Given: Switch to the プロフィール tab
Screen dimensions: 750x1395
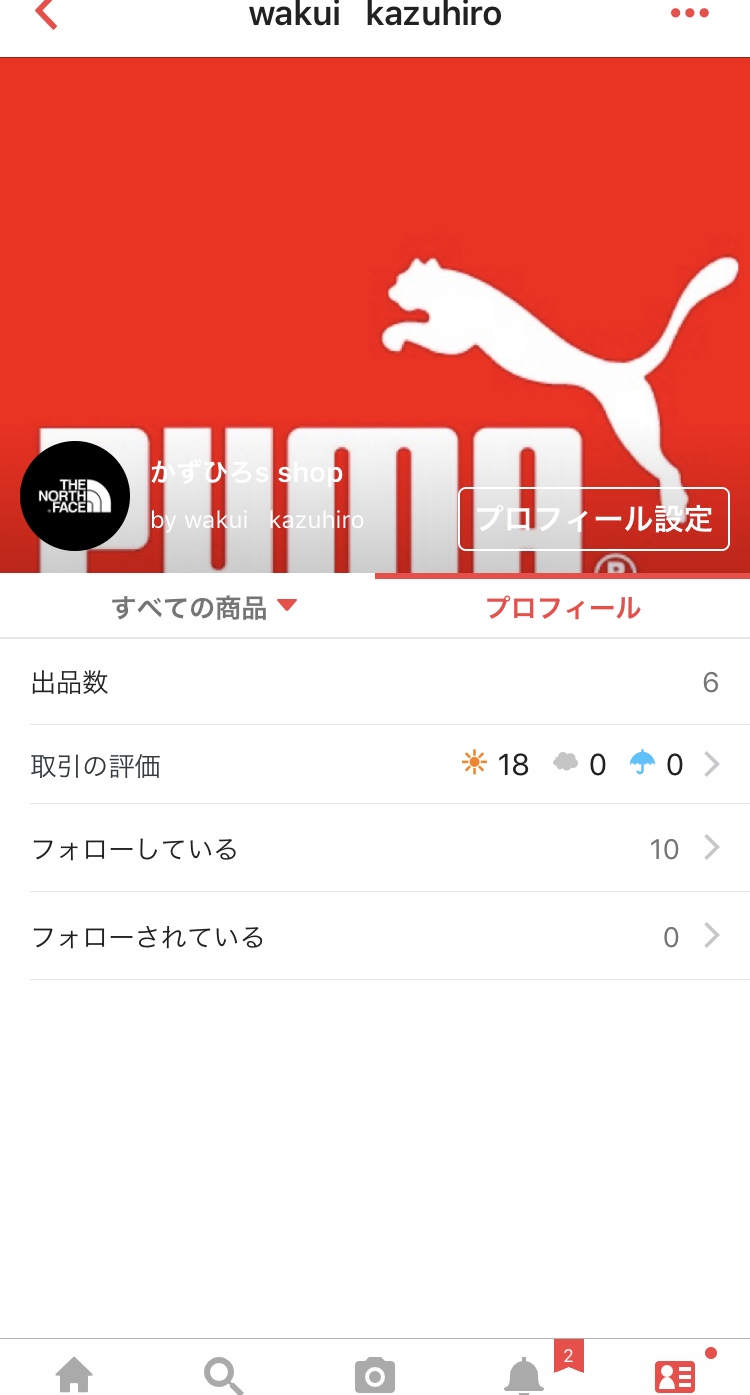Looking at the screenshot, I should 562,607.
